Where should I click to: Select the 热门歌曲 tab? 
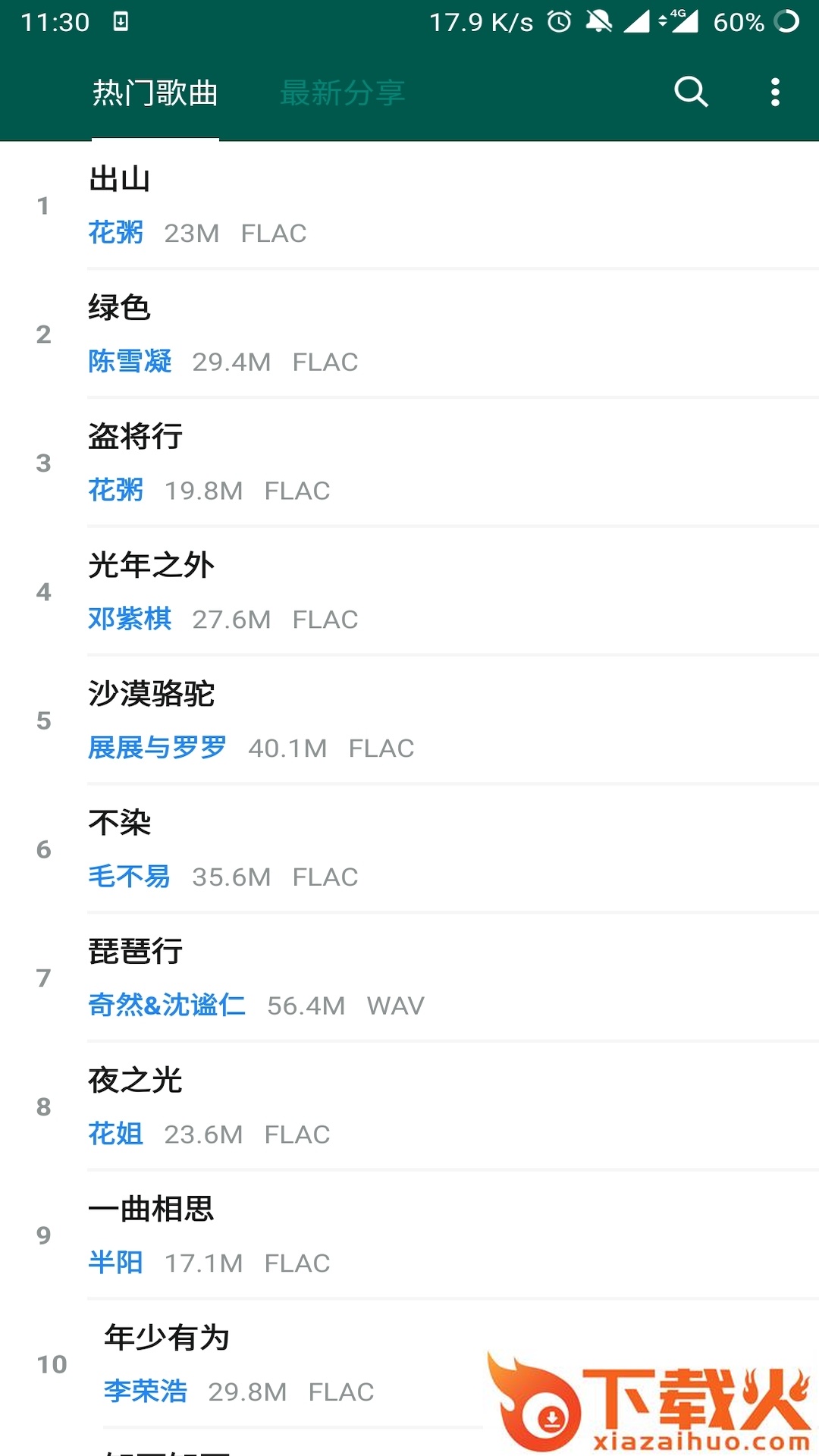tap(155, 93)
